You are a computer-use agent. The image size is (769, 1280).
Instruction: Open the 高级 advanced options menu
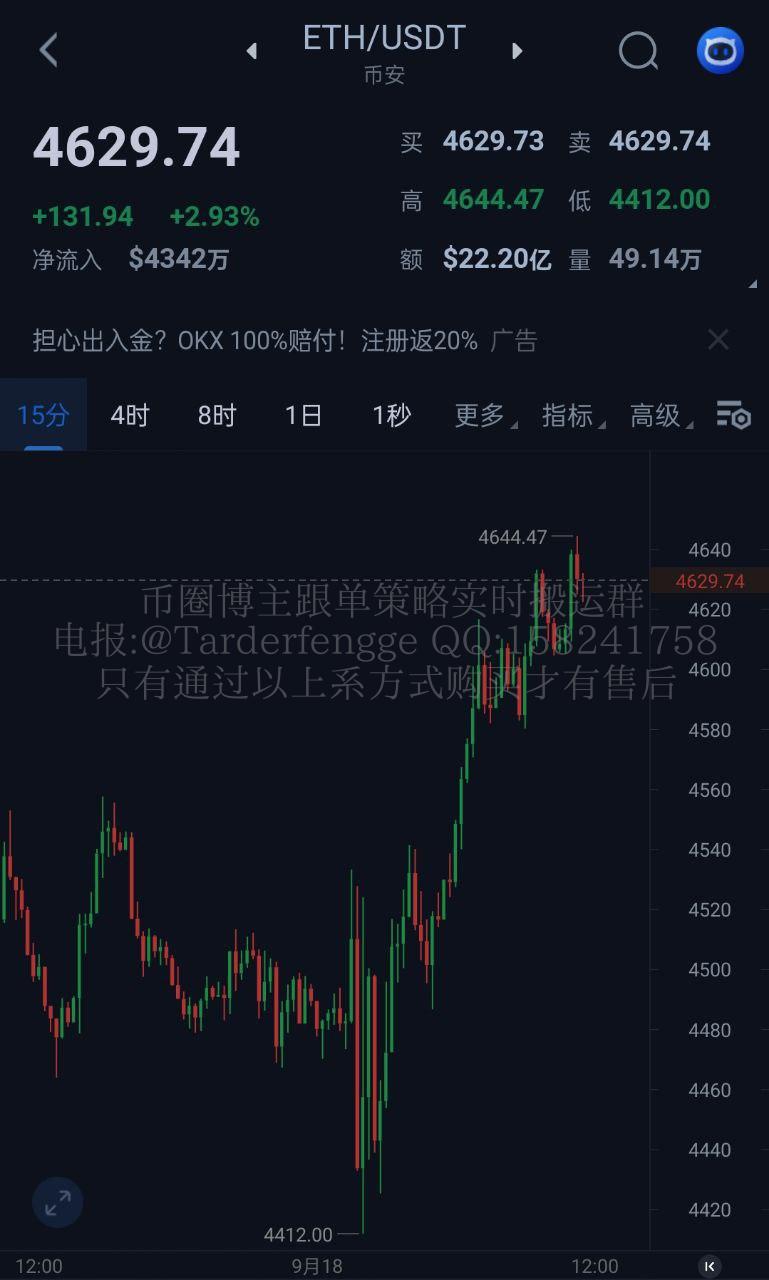pos(658,415)
